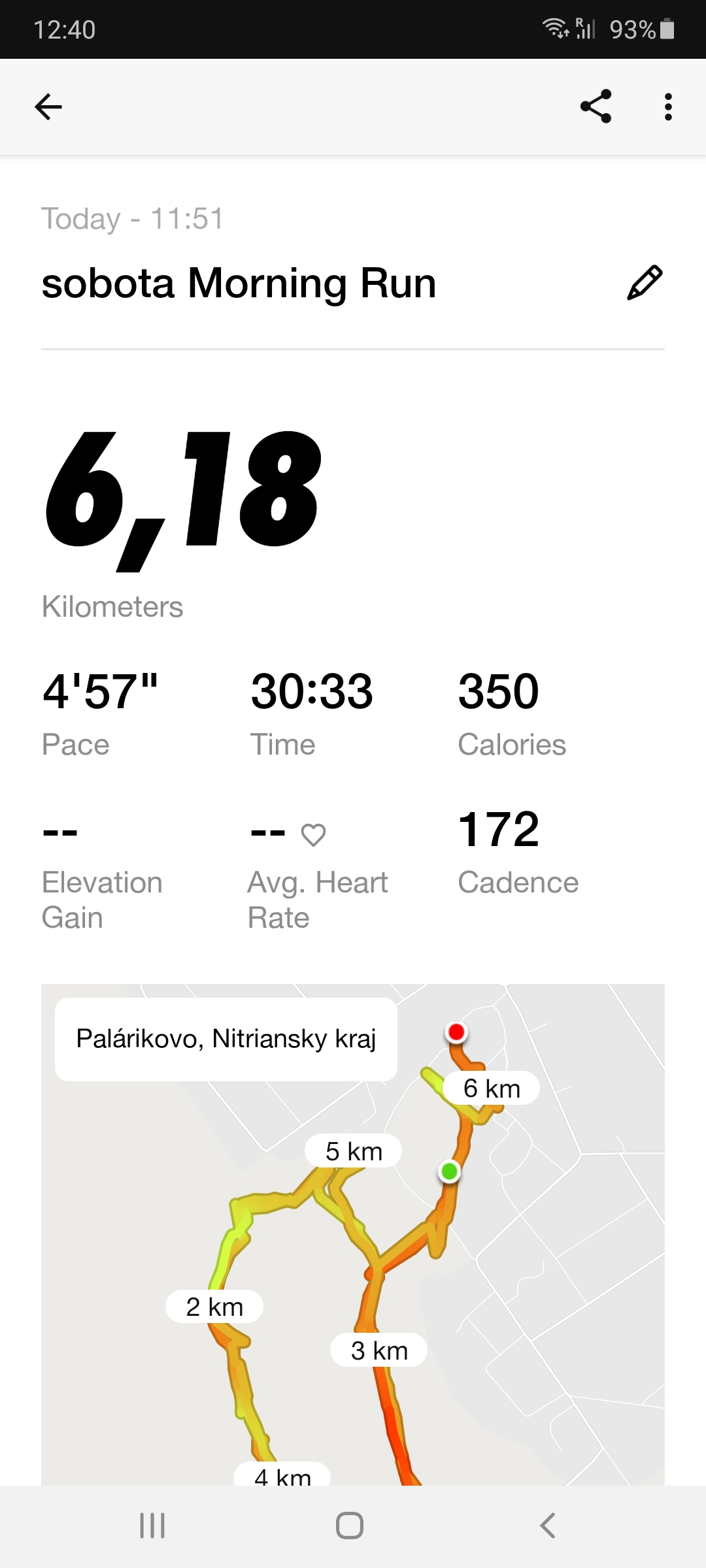Open the route map in Palárikovo
This screenshot has width=706, height=1568.
click(x=353, y=1234)
